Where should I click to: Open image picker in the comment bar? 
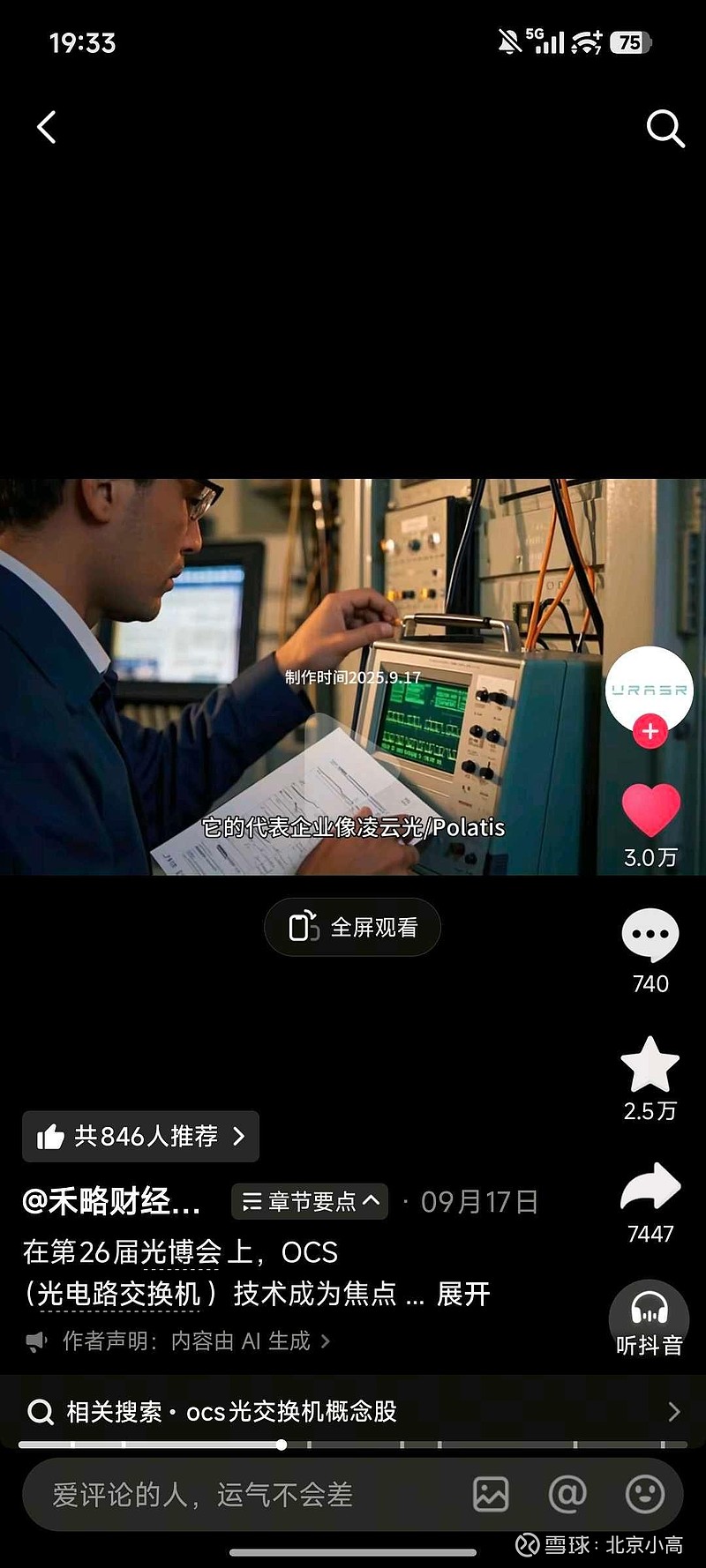pos(492,1494)
